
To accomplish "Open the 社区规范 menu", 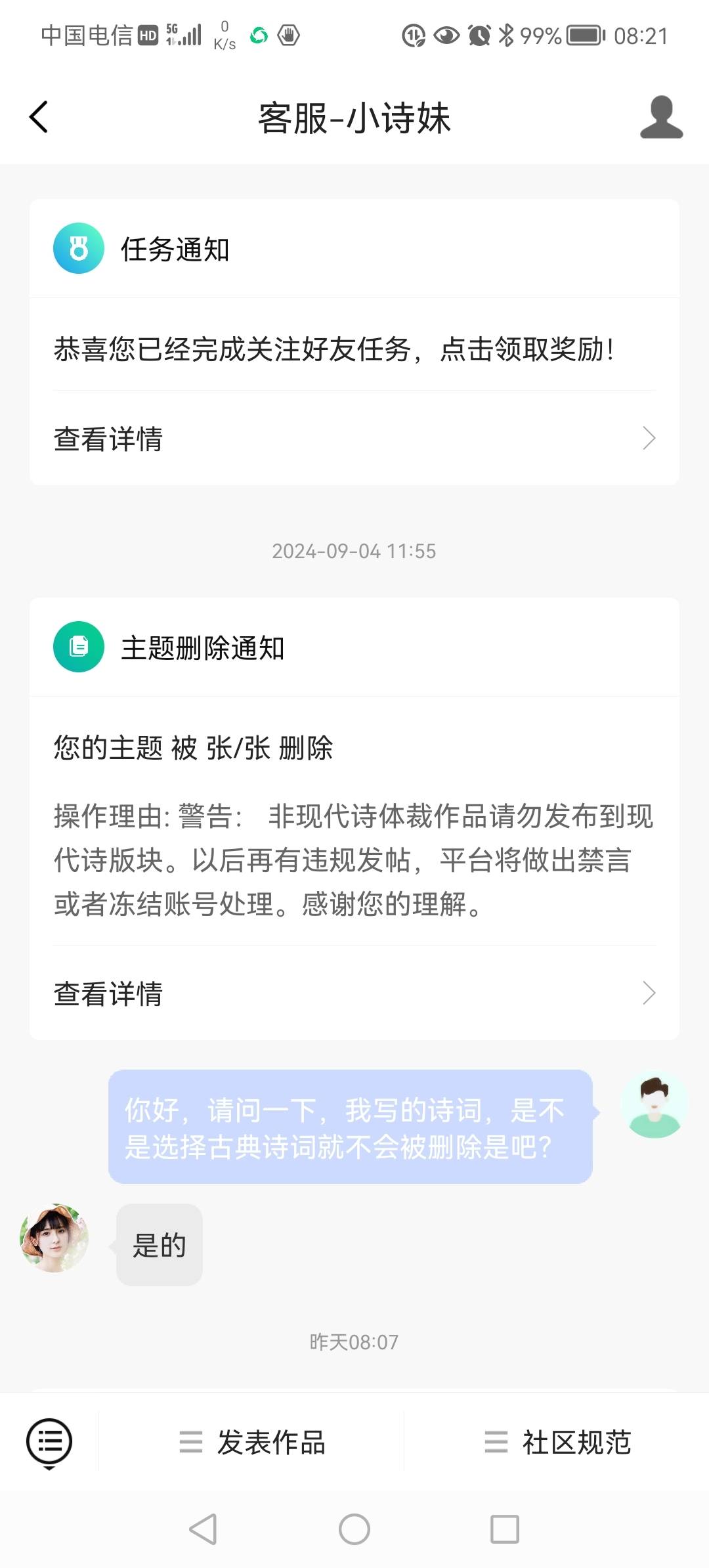I will point(558,1443).
